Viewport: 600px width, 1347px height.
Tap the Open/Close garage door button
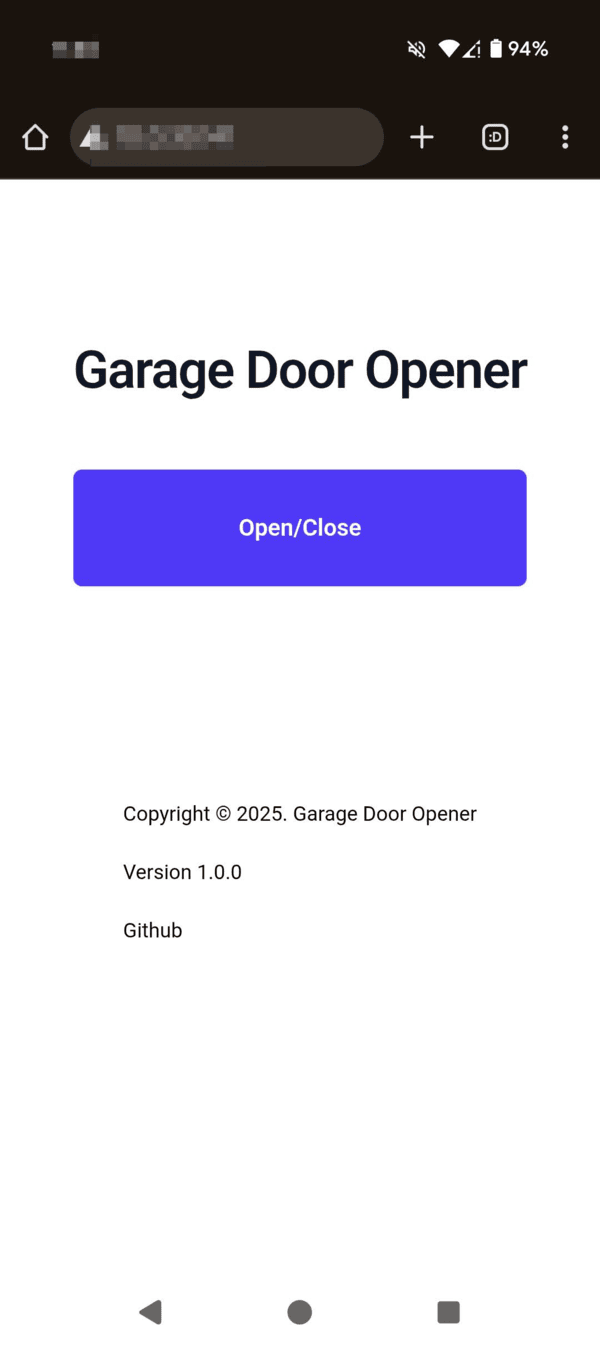coord(299,527)
